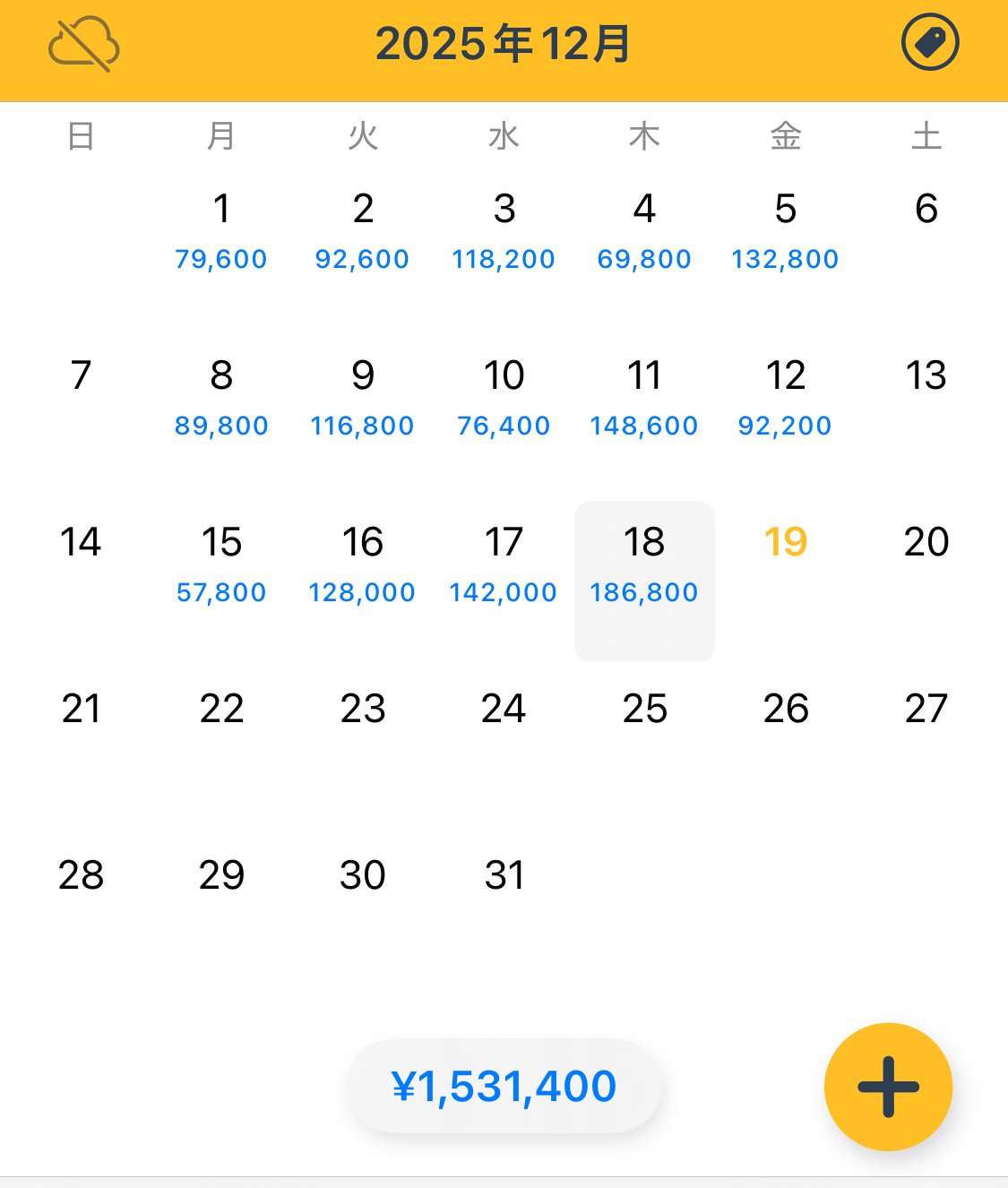Open the tag icon in header
Viewport: 1008px width, 1188px height.
(929, 43)
